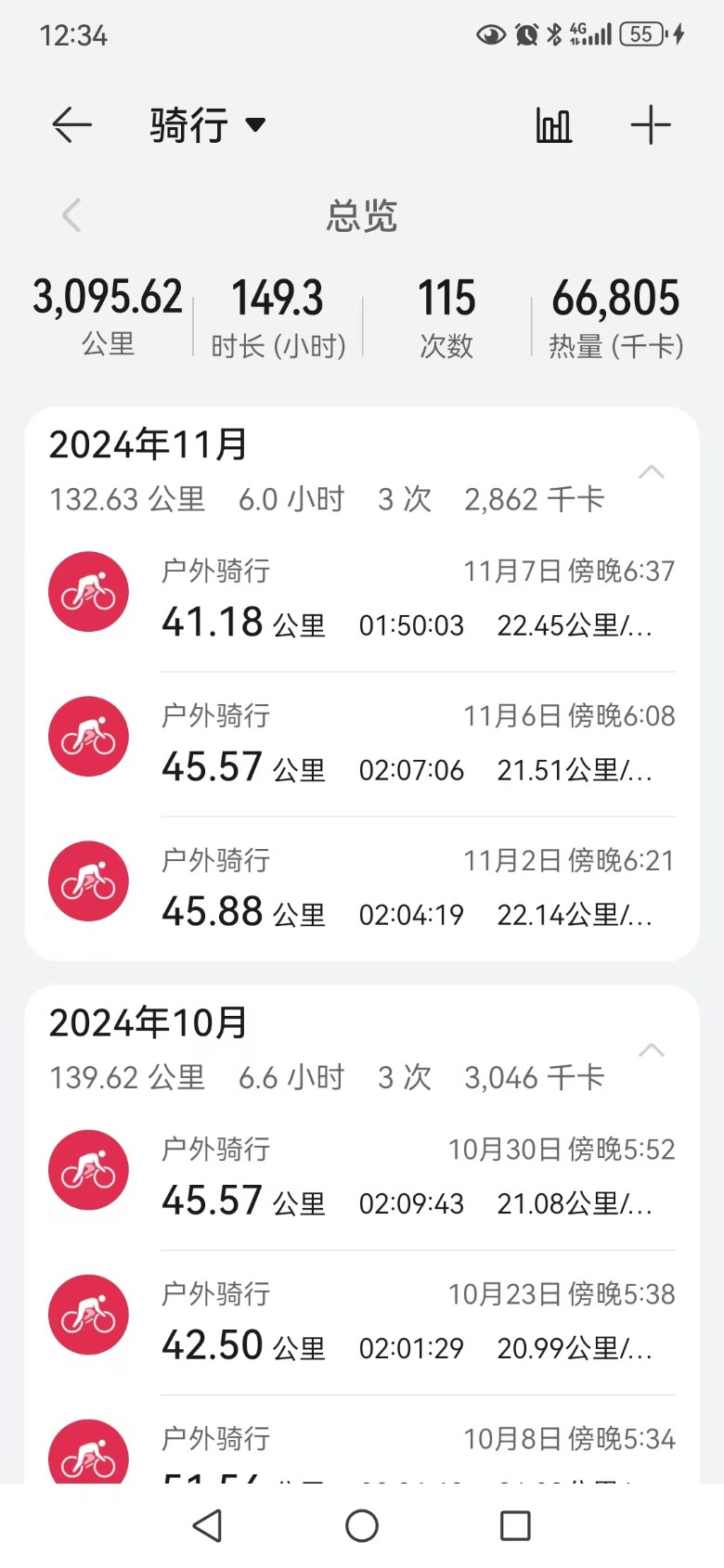Add a new ride record
The image size is (724, 1568).
pos(651,125)
